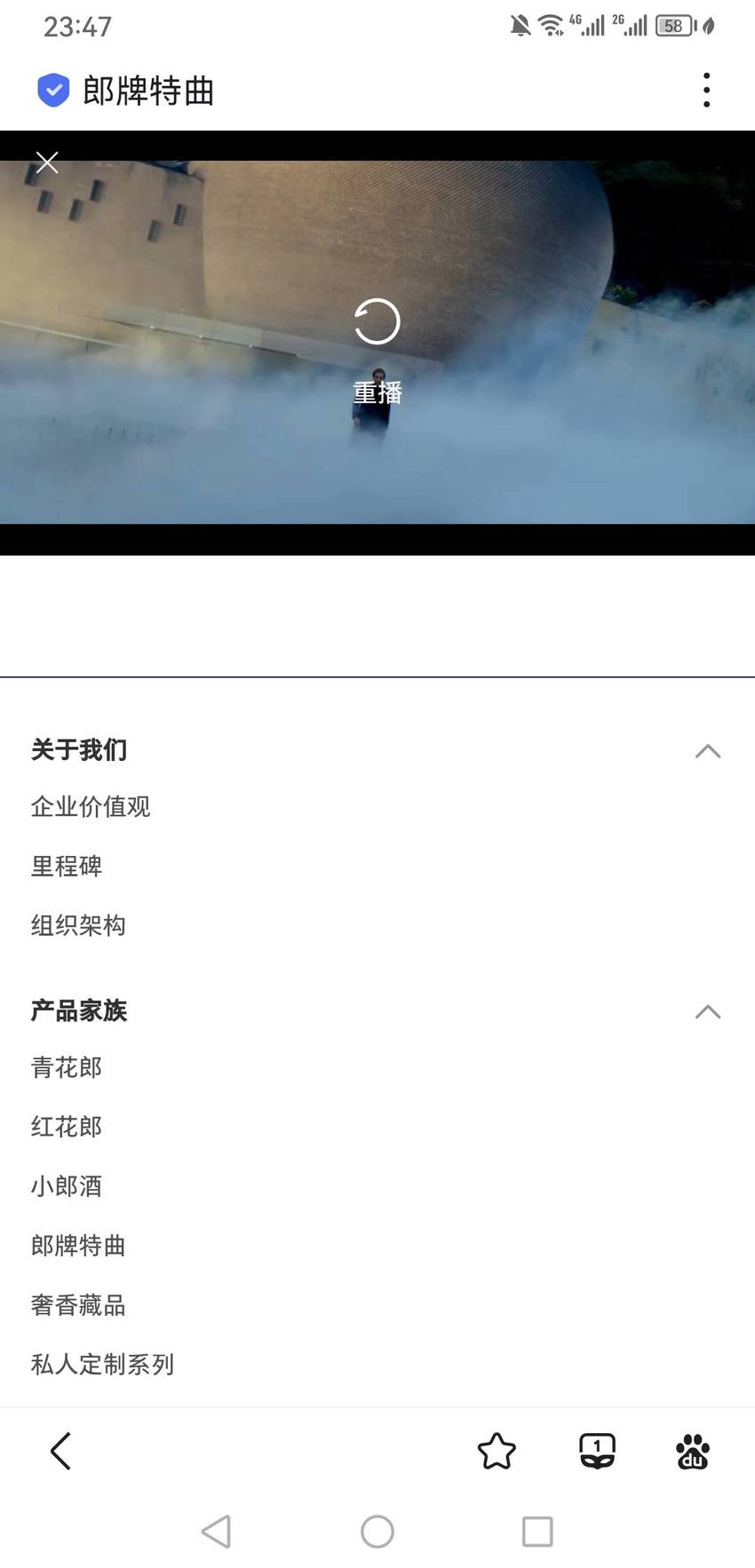Open the Baidu home paw icon
This screenshot has width=755, height=1568.
pyautogui.click(x=693, y=1452)
